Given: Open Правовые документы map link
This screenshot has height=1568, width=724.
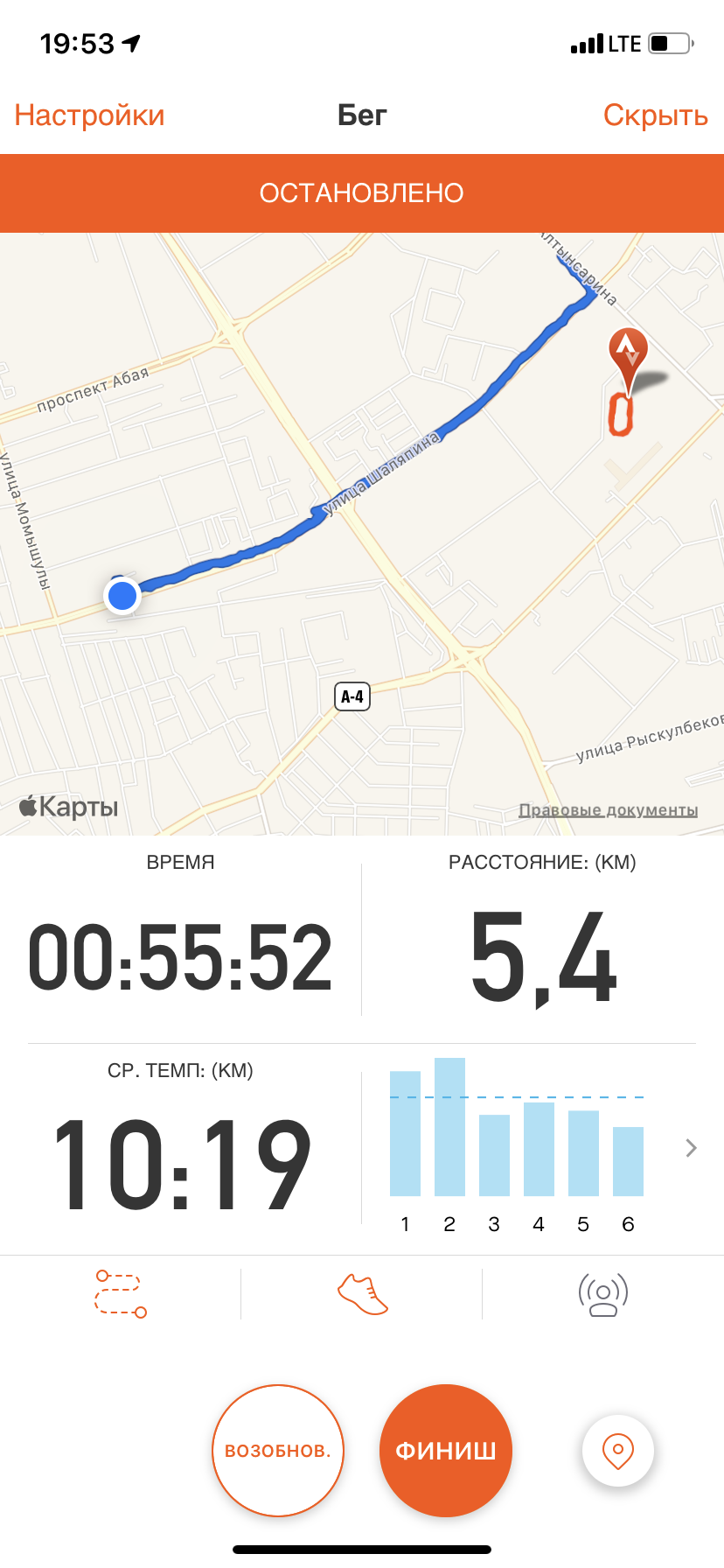Looking at the screenshot, I should 608,810.
